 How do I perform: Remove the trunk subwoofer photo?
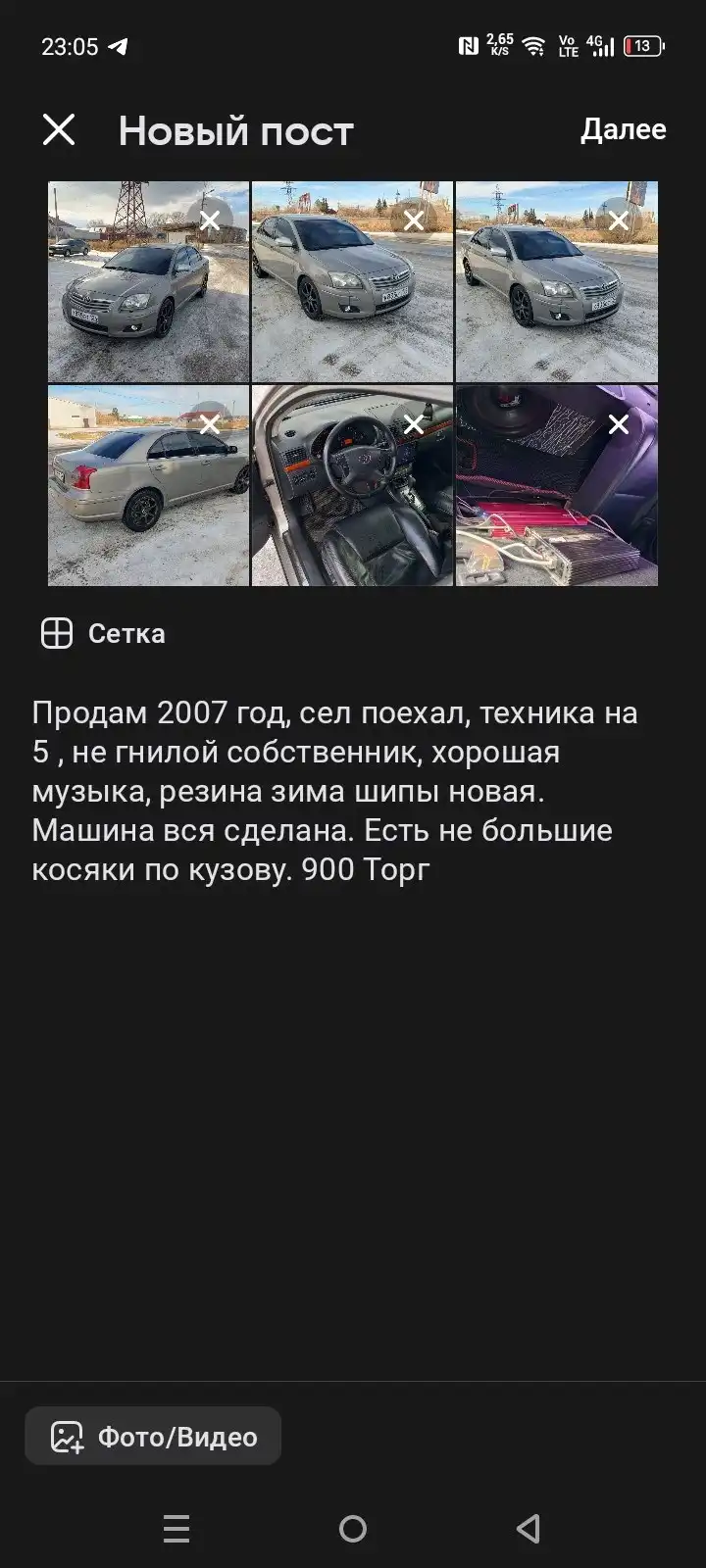click(617, 424)
